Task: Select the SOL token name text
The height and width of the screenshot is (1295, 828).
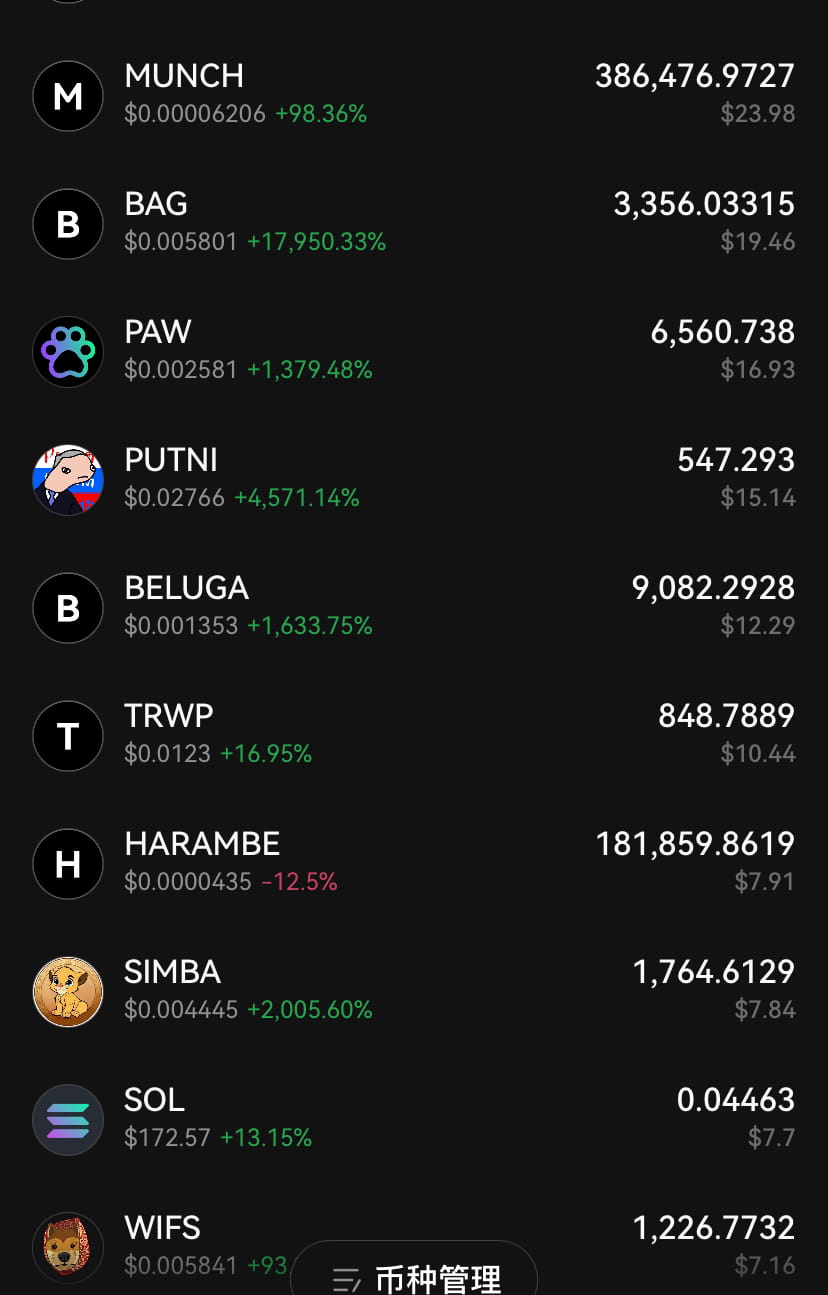Action: coord(154,1100)
